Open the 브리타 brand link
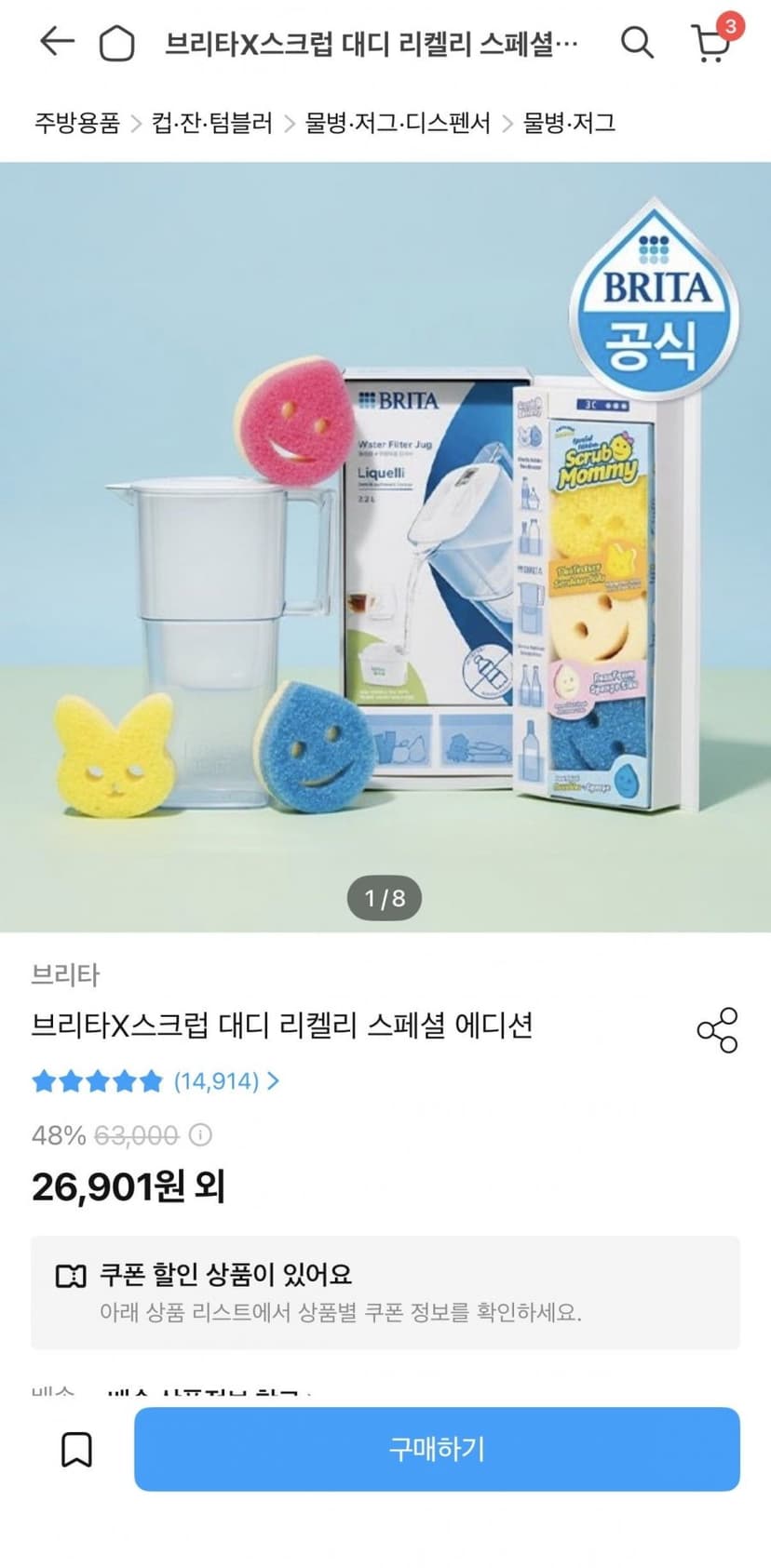This screenshot has height=1568, width=771. 65,974
